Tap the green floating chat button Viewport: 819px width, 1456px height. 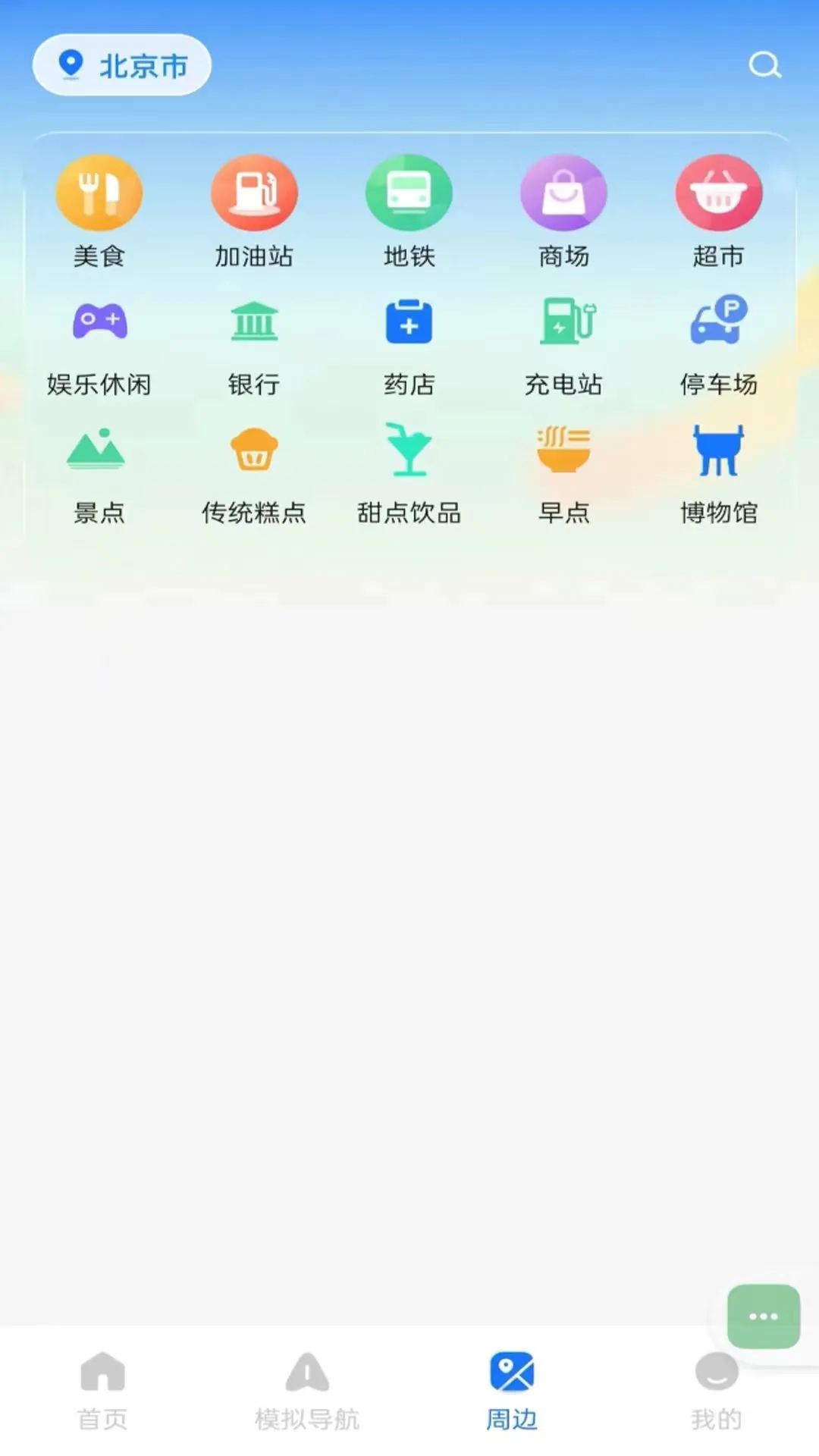763,1316
